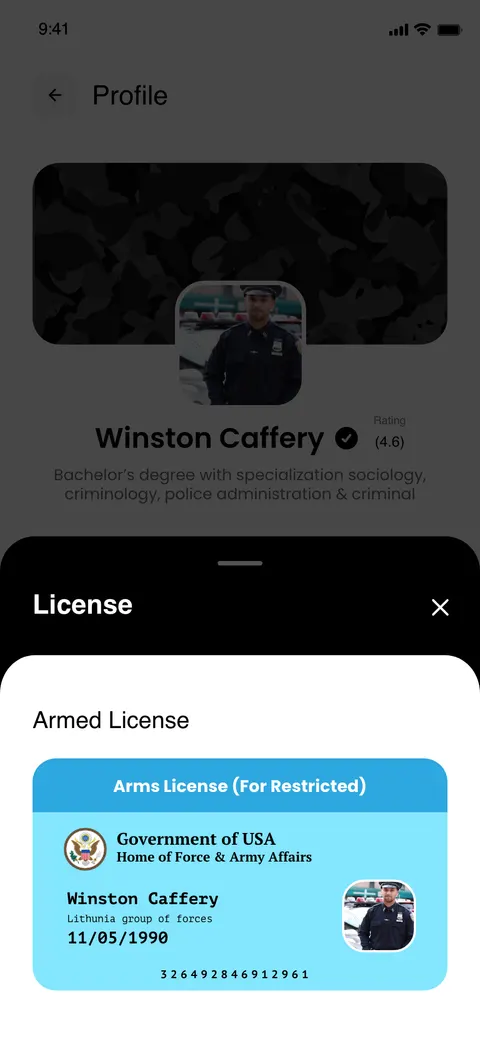Tap the sheet's drag handle
The width and height of the screenshot is (480, 1039).
click(x=240, y=563)
